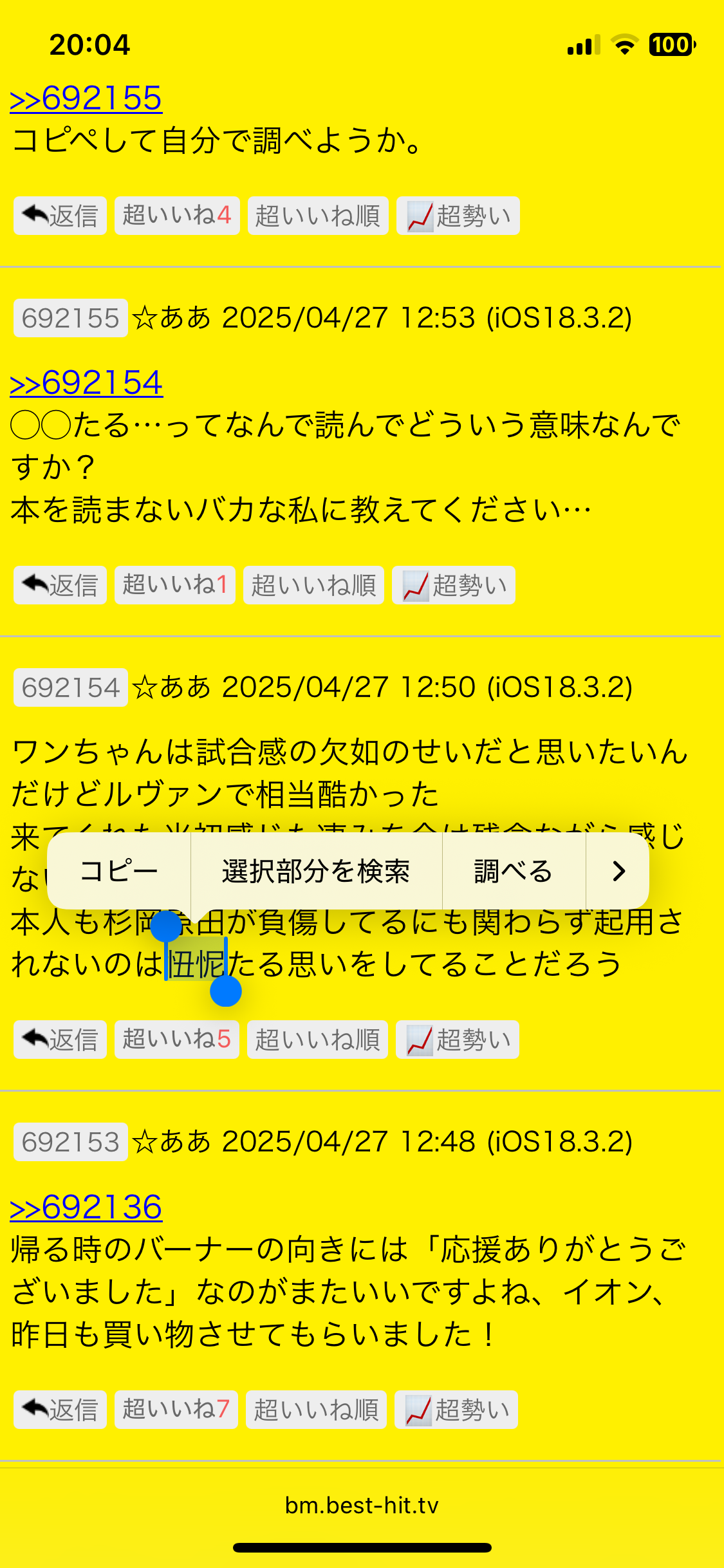Open 超勢い under post 692154

click(458, 1040)
